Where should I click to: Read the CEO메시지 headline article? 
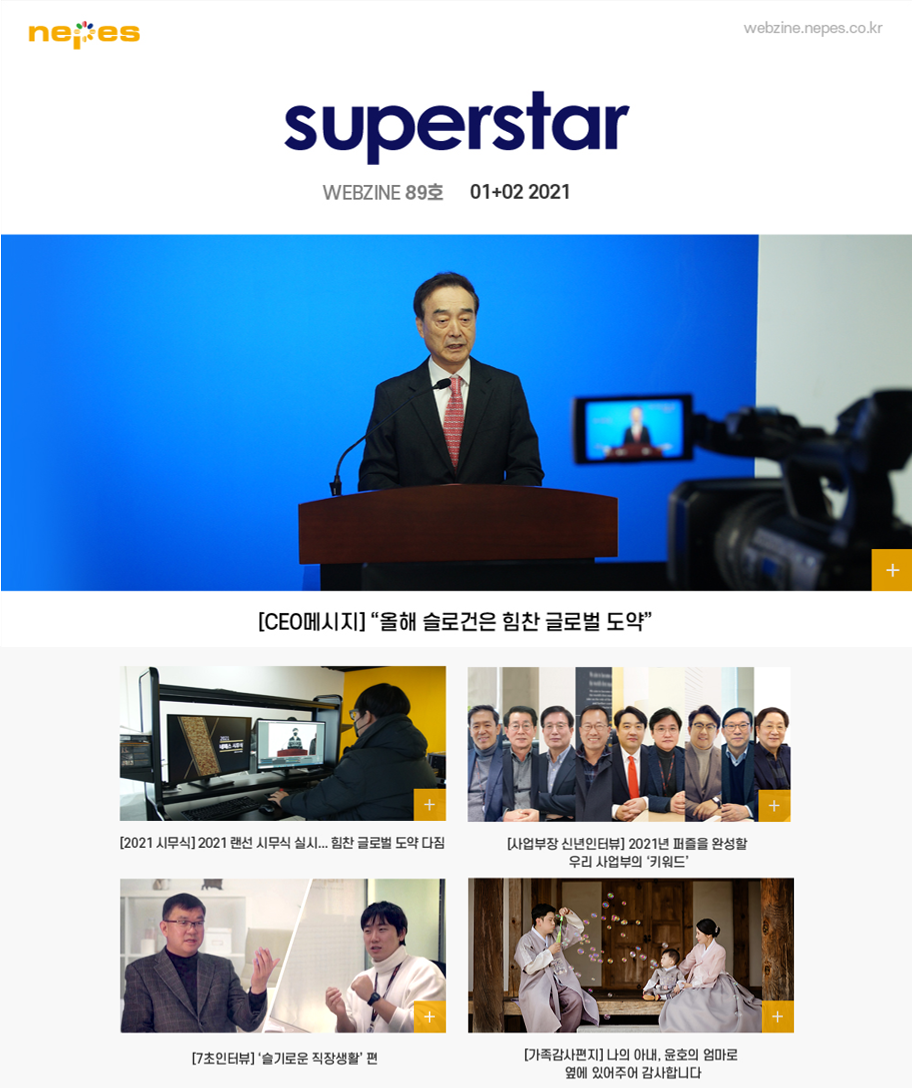point(455,621)
